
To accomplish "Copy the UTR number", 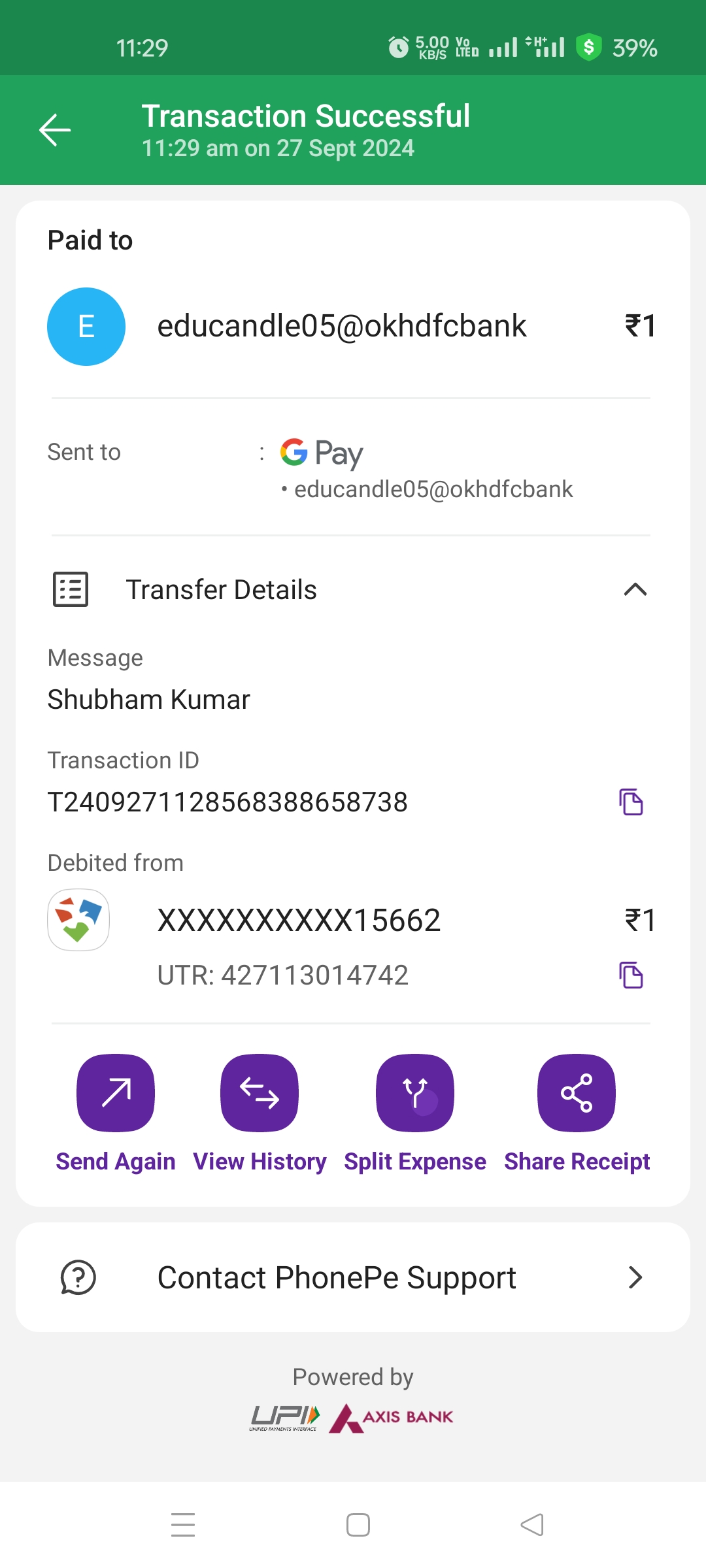I will coord(631,975).
